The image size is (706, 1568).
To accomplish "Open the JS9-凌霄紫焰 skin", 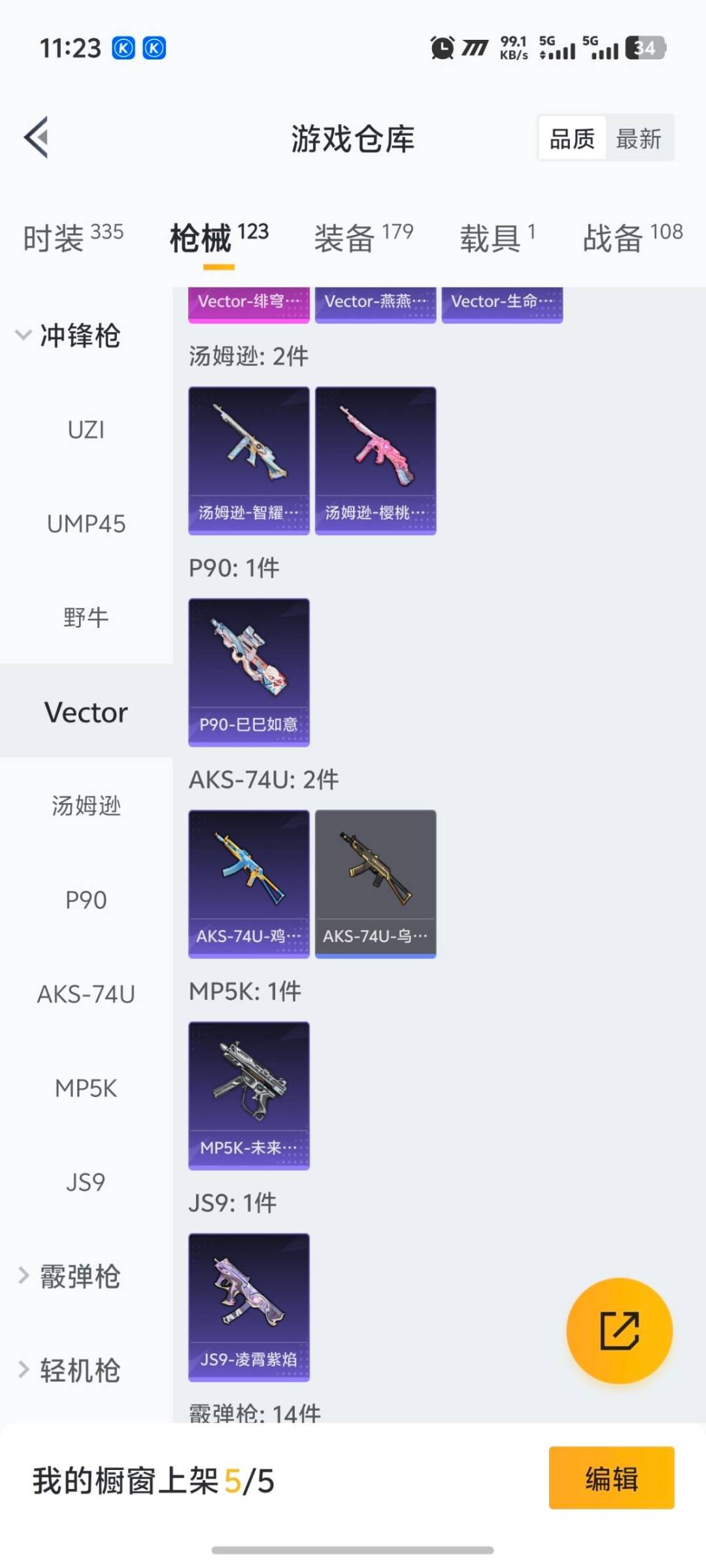I will pyautogui.click(x=248, y=1307).
